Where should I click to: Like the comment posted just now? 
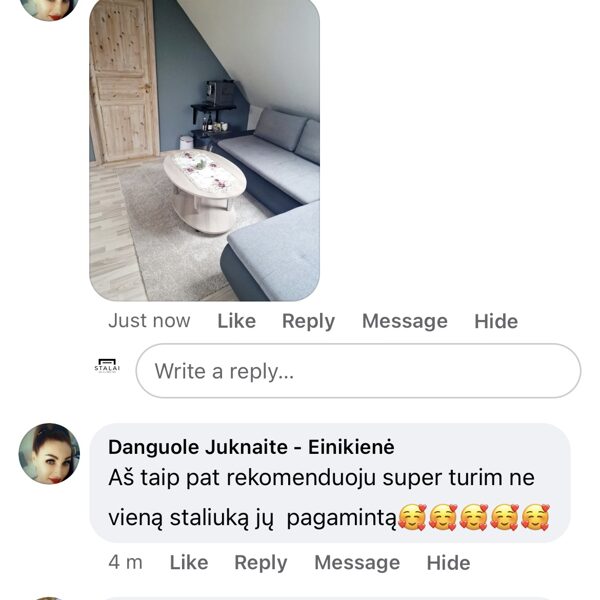point(236,321)
